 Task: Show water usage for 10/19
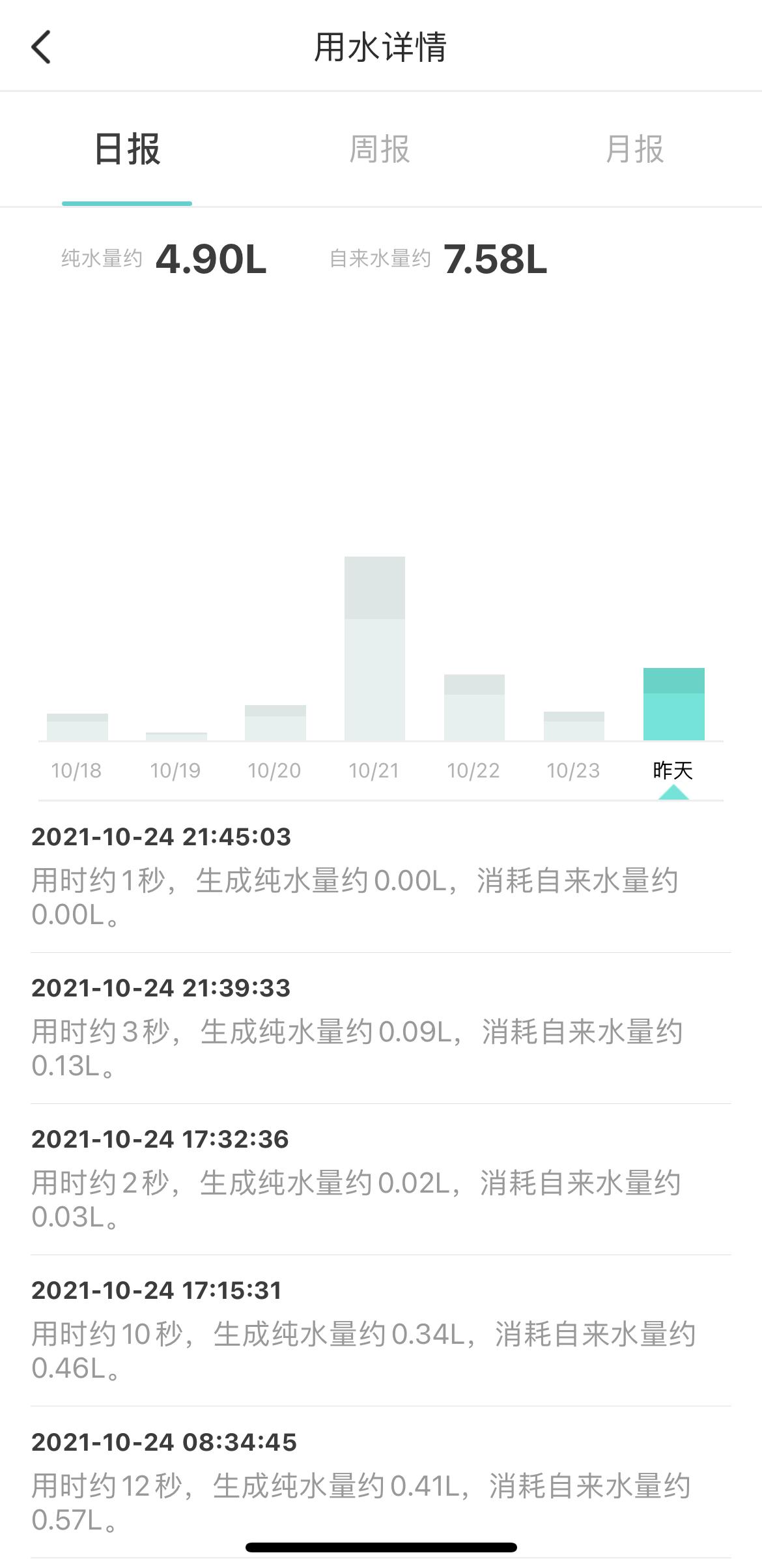(176, 737)
